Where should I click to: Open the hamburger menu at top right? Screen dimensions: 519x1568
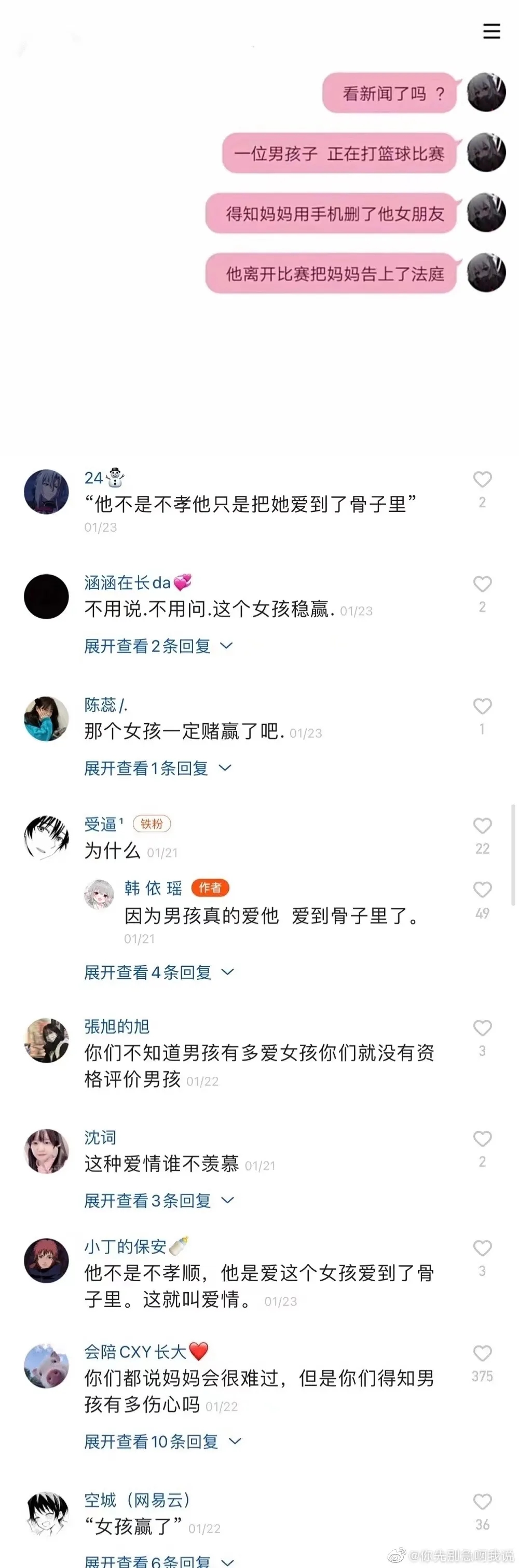point(491,31)
